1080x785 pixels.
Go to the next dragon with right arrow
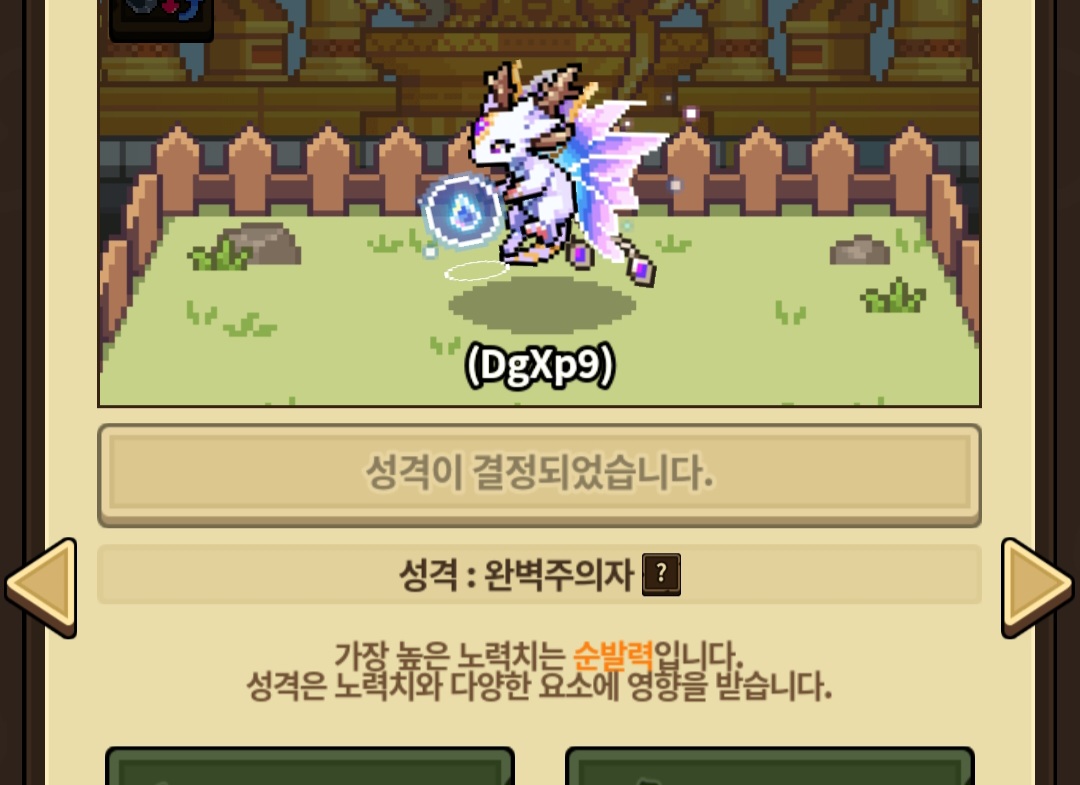click(x=1036, y=588)
